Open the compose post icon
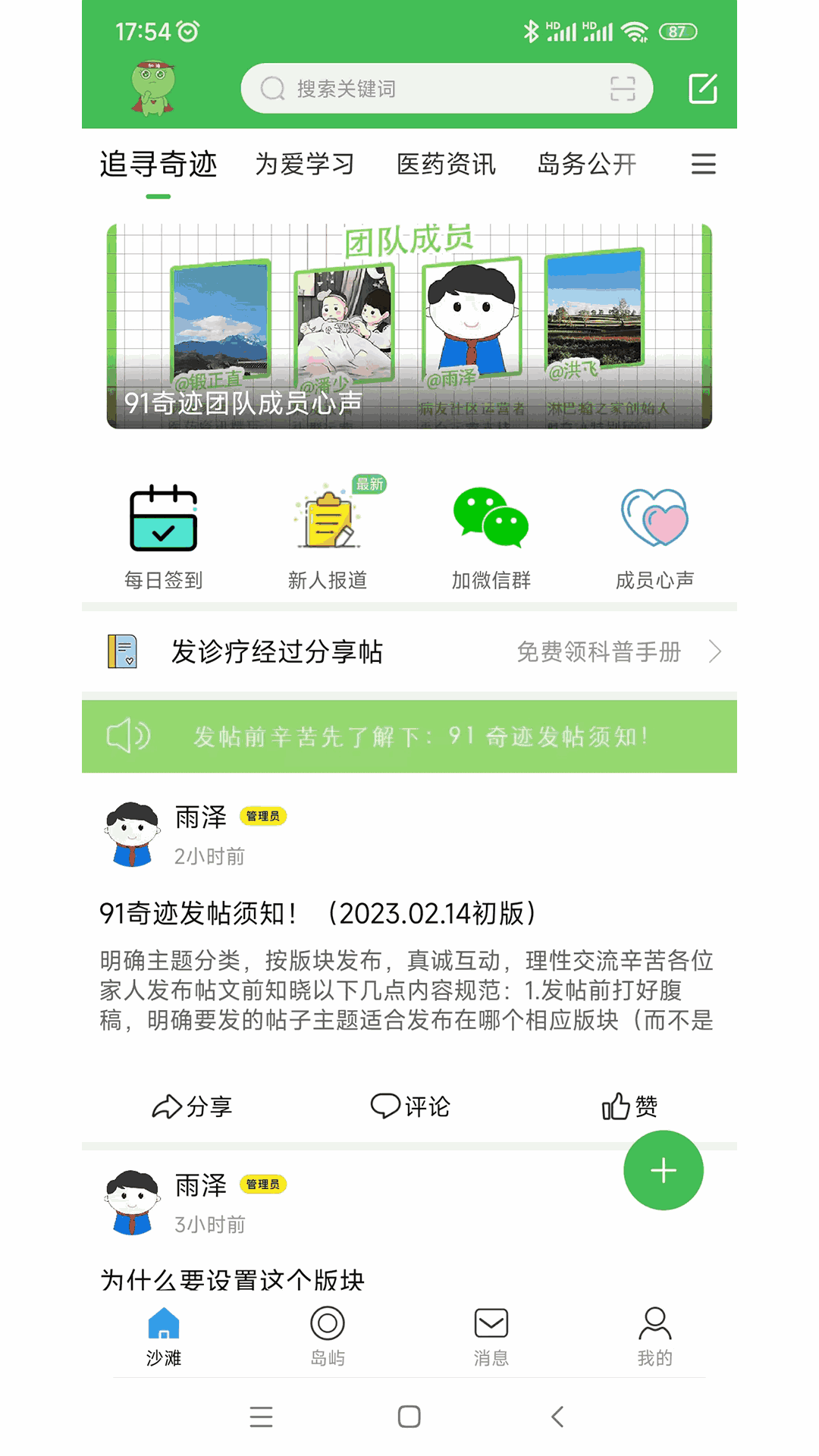 point(702,89)
